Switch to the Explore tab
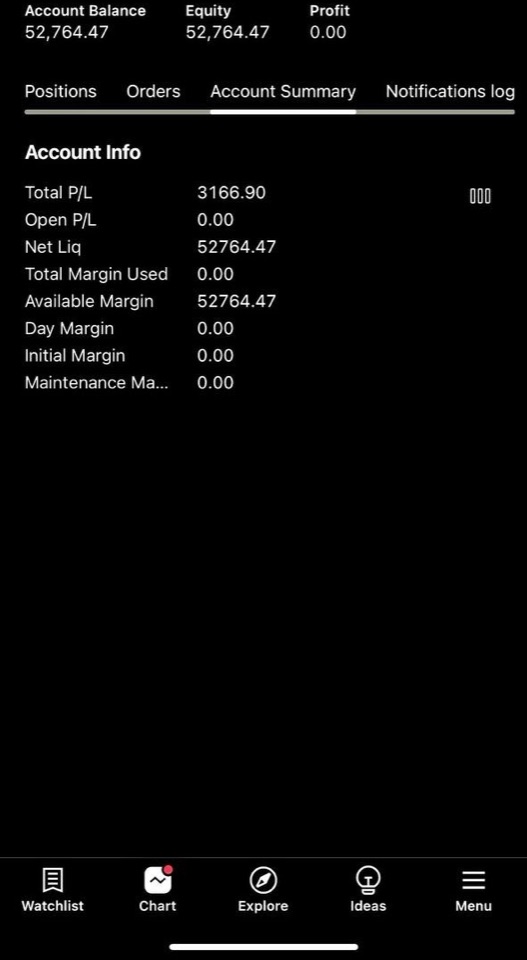 click(x=263, y=889)
